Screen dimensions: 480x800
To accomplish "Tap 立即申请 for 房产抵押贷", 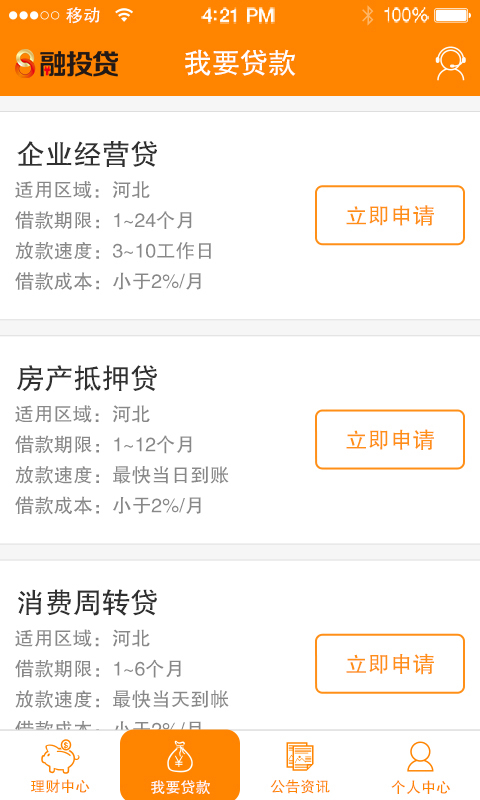I will pyautogui.click(x=390, y=439).
